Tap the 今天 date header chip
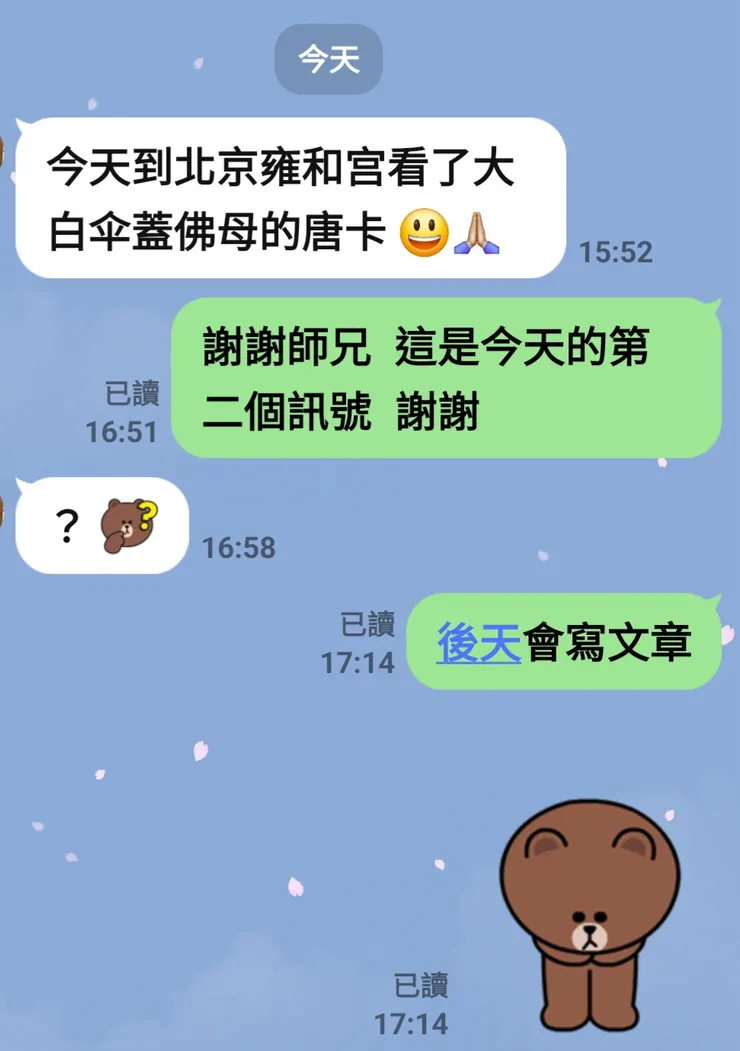740x1051 pixels. click(x=328, y=58)
